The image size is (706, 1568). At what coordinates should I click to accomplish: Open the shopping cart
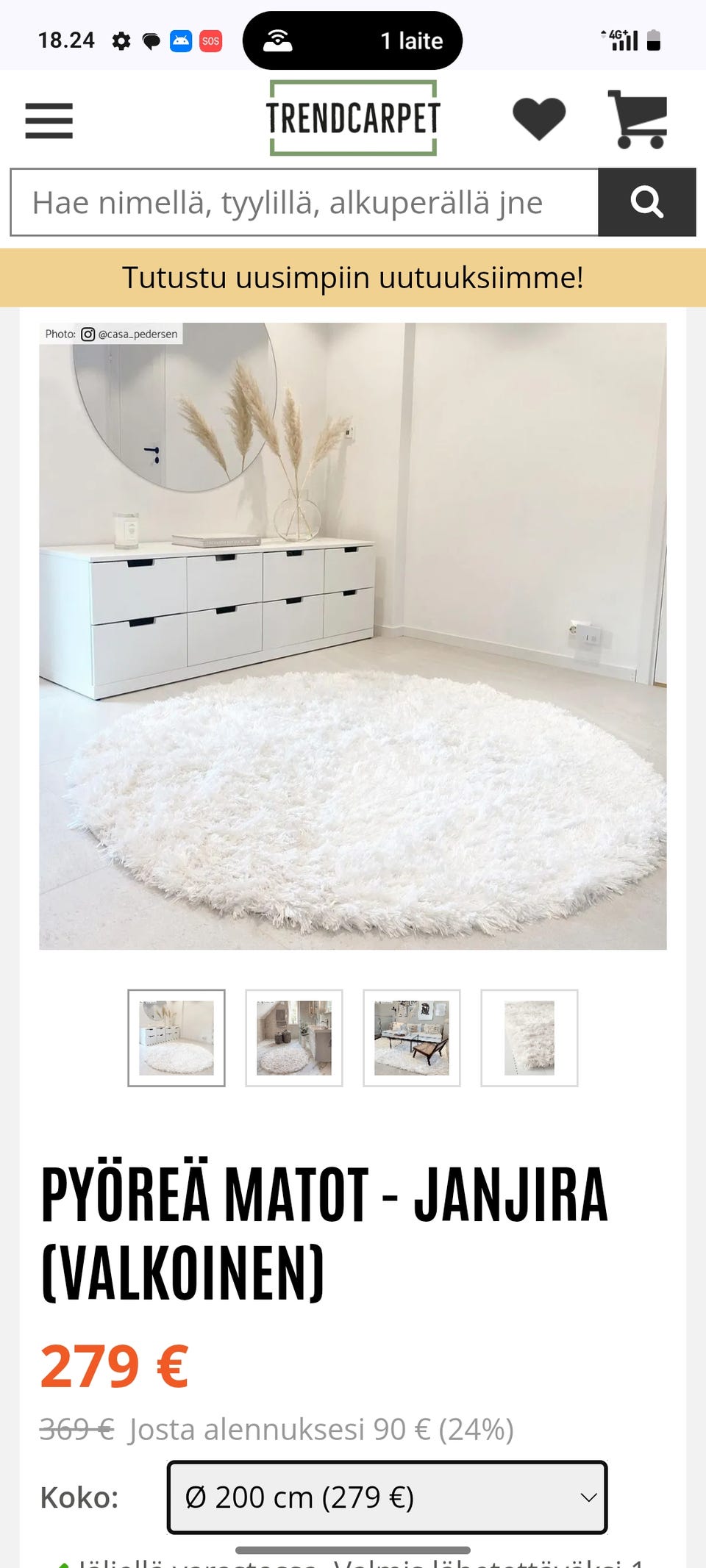click(638, 119)
